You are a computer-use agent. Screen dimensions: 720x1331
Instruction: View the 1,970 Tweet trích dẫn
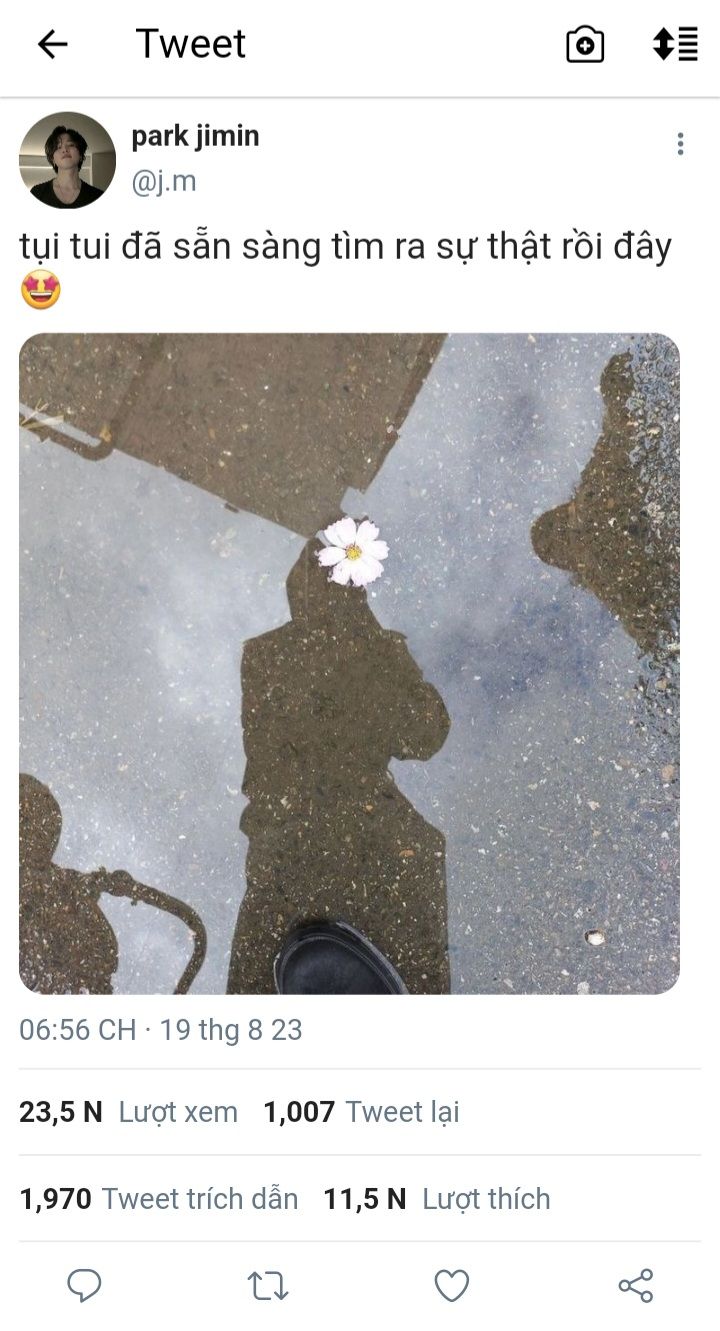click(159, 1199)
